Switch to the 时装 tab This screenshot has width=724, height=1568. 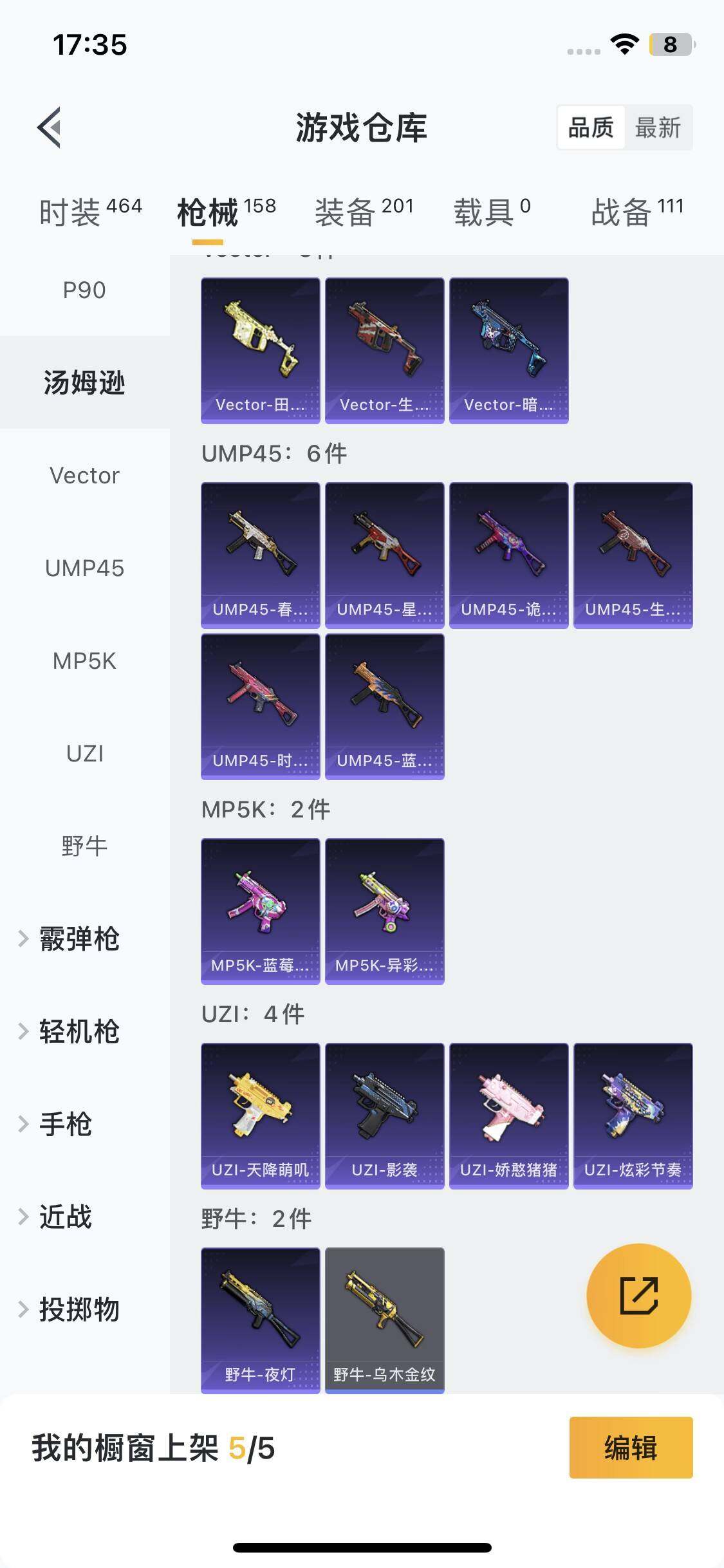(89, 212)
